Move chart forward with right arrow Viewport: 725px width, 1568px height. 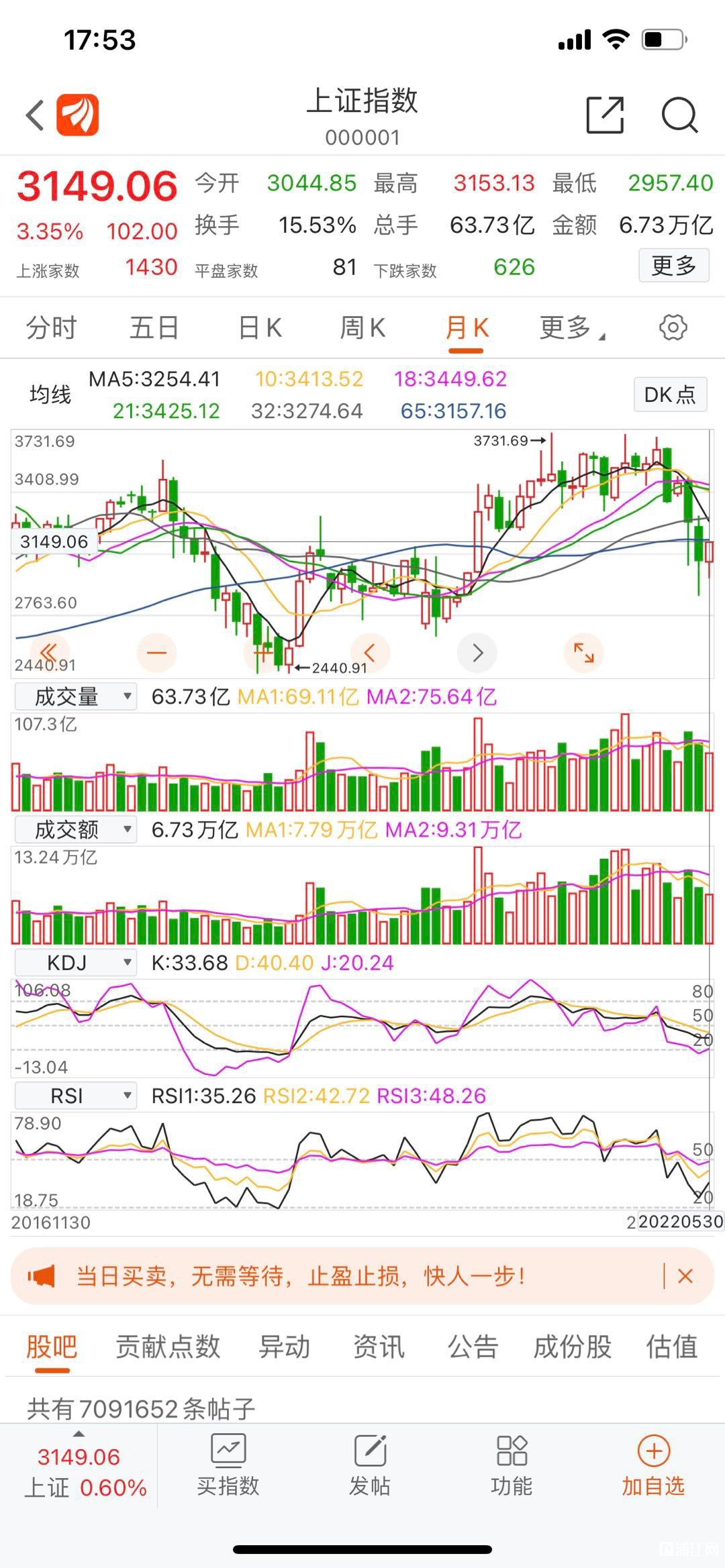click(x=477, y=652)
